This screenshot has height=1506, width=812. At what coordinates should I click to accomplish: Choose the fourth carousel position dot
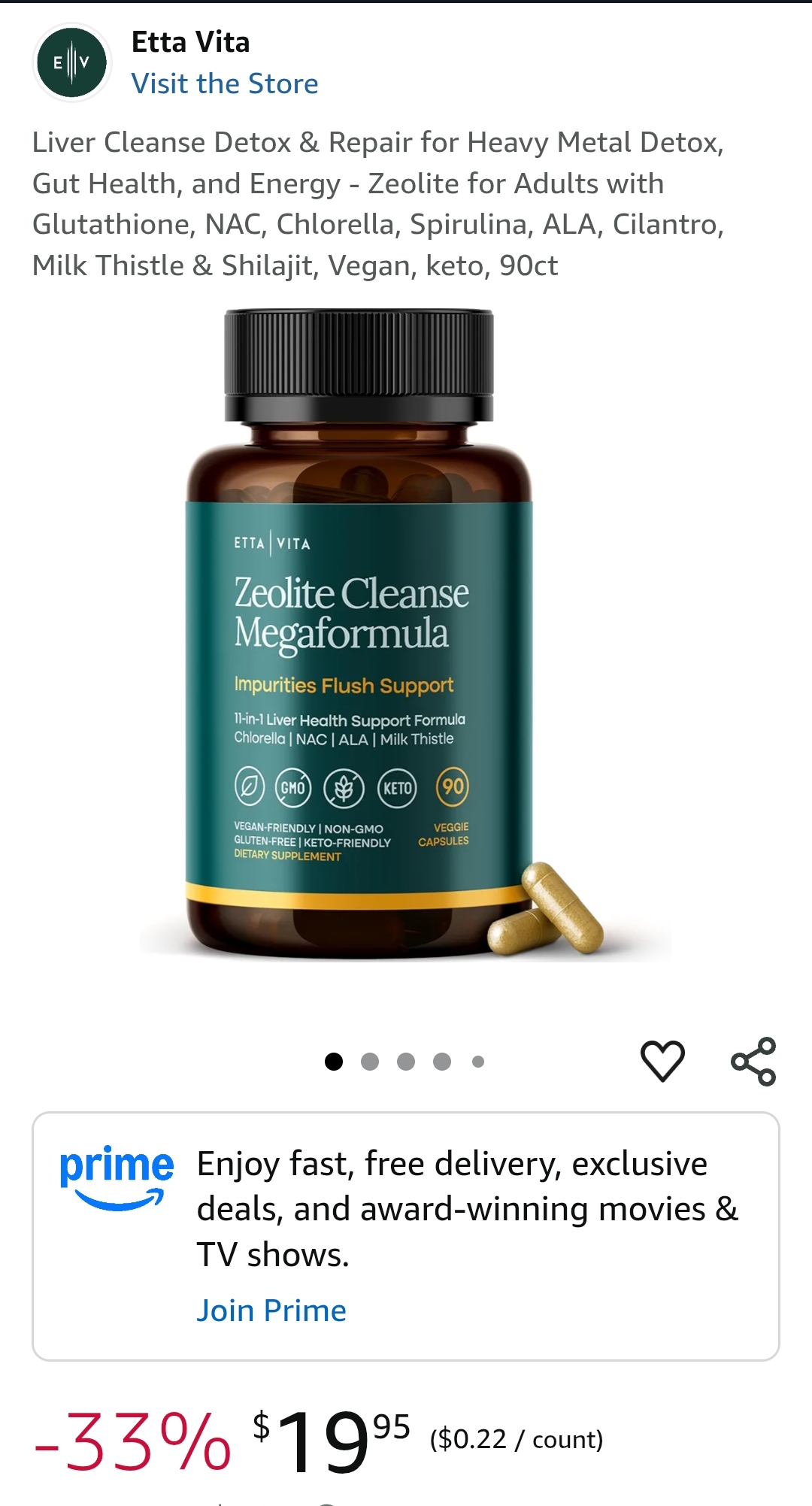(x=441, y=1061)
